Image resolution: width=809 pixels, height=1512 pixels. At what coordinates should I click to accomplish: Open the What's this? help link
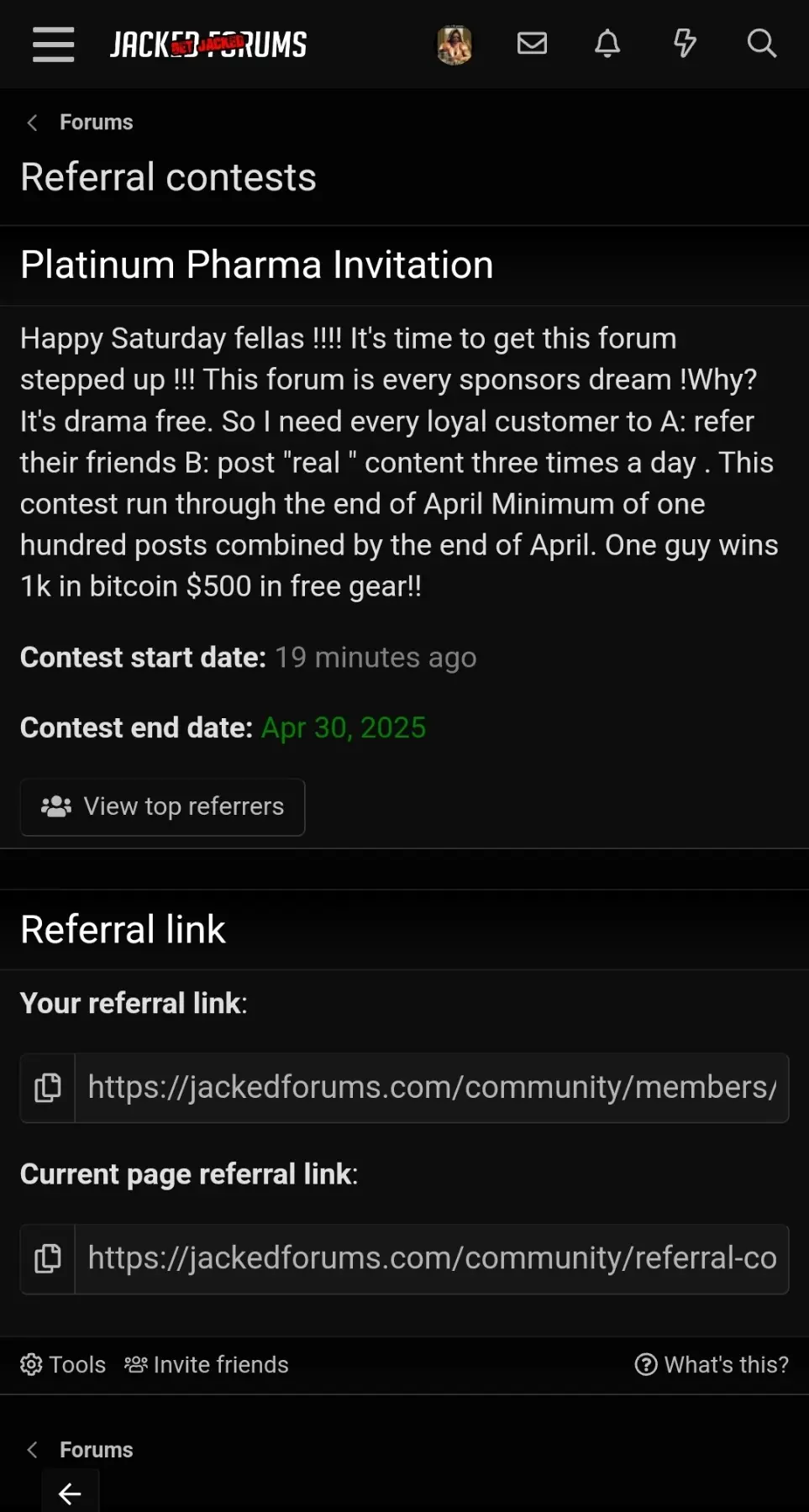[712, 1365]
